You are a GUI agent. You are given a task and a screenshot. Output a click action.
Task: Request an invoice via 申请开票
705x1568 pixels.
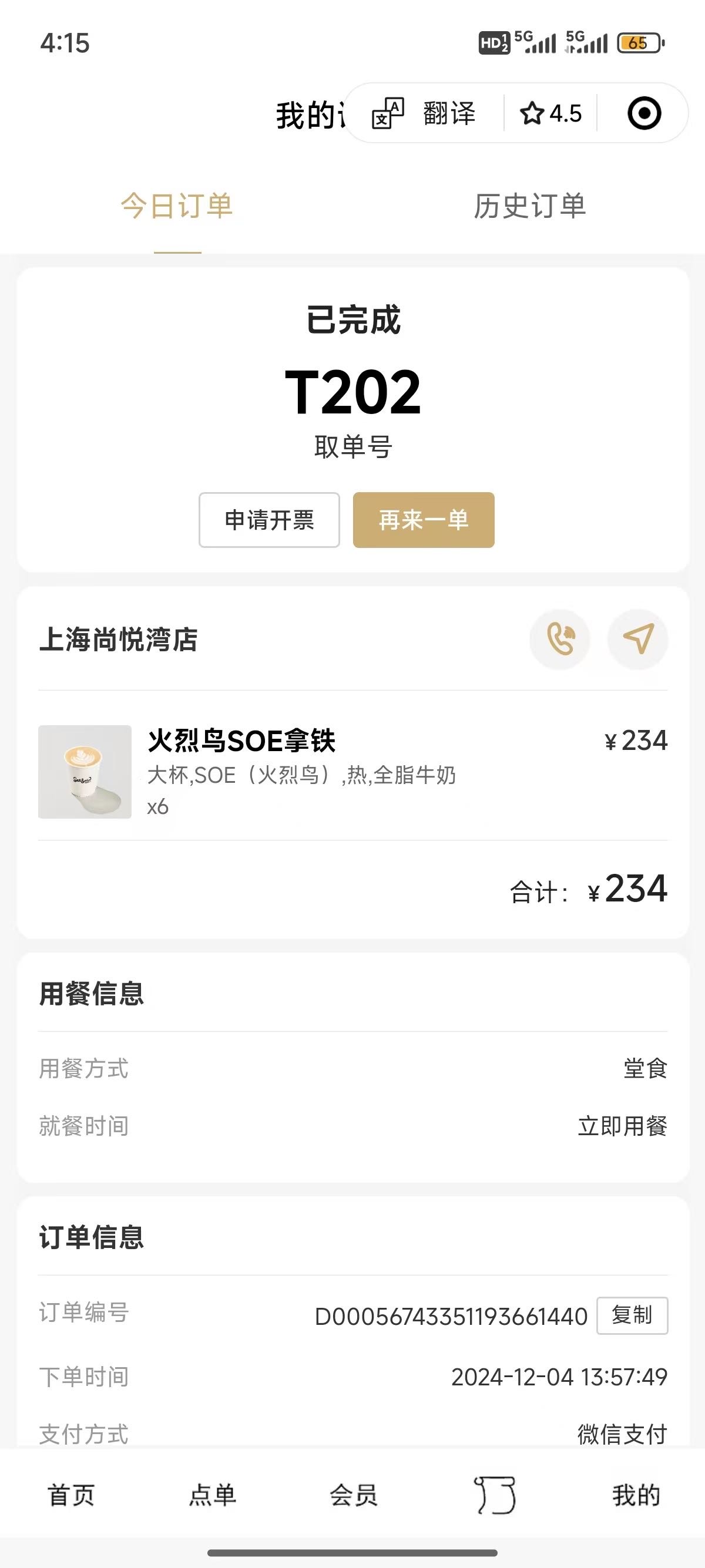coord(269,520)
